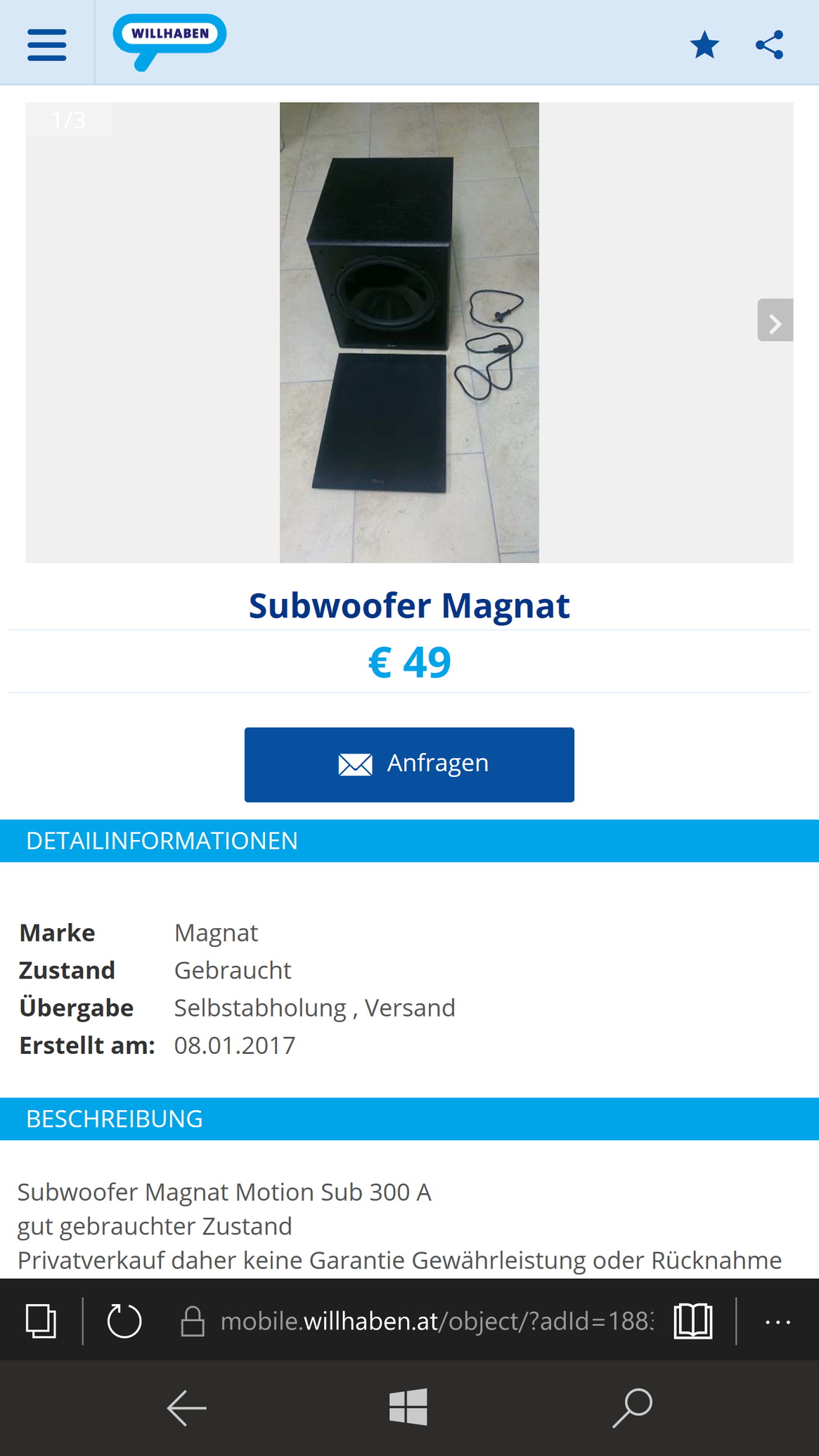Open the browser's more options menu
This screenshot has height=1456, width=819.
(778, 1322)
